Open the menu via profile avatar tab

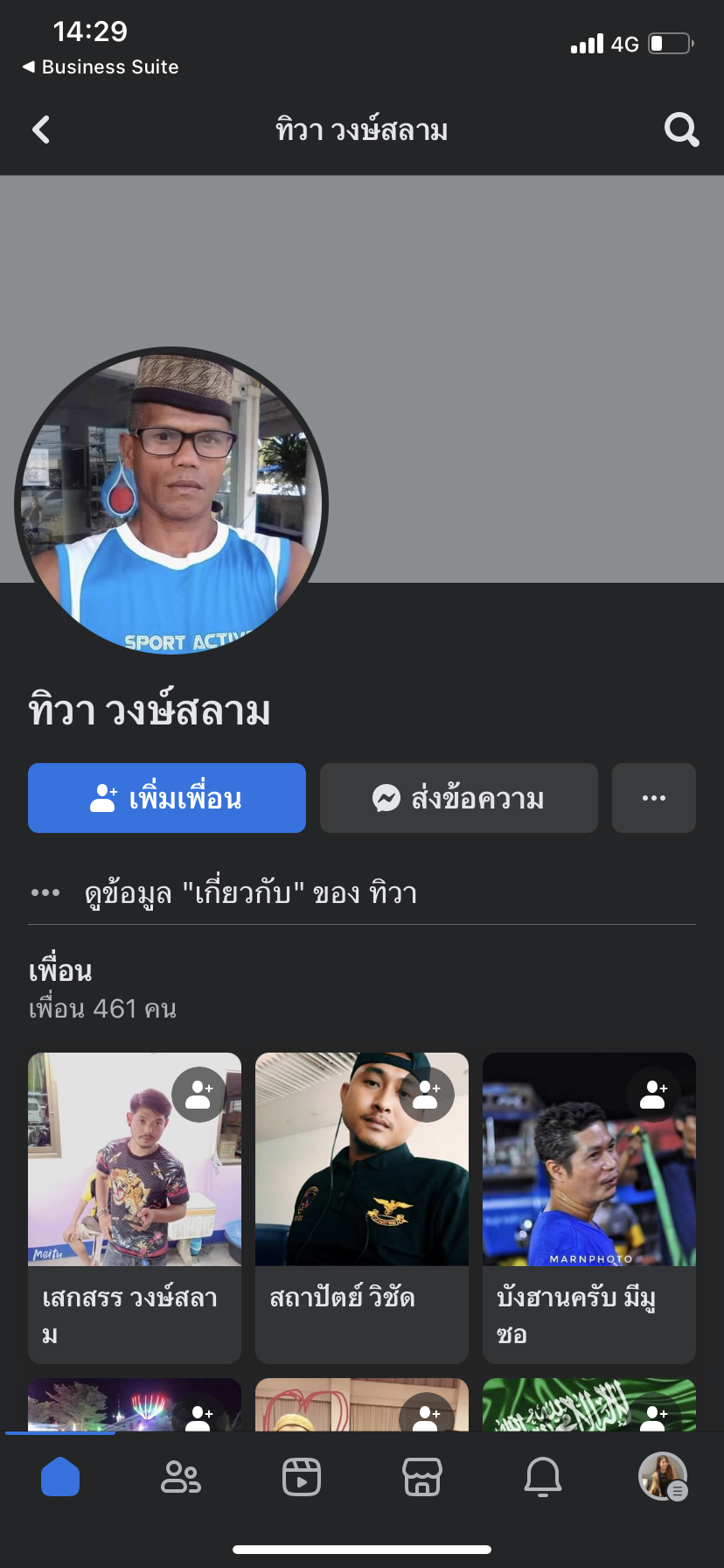(663, 1477)
